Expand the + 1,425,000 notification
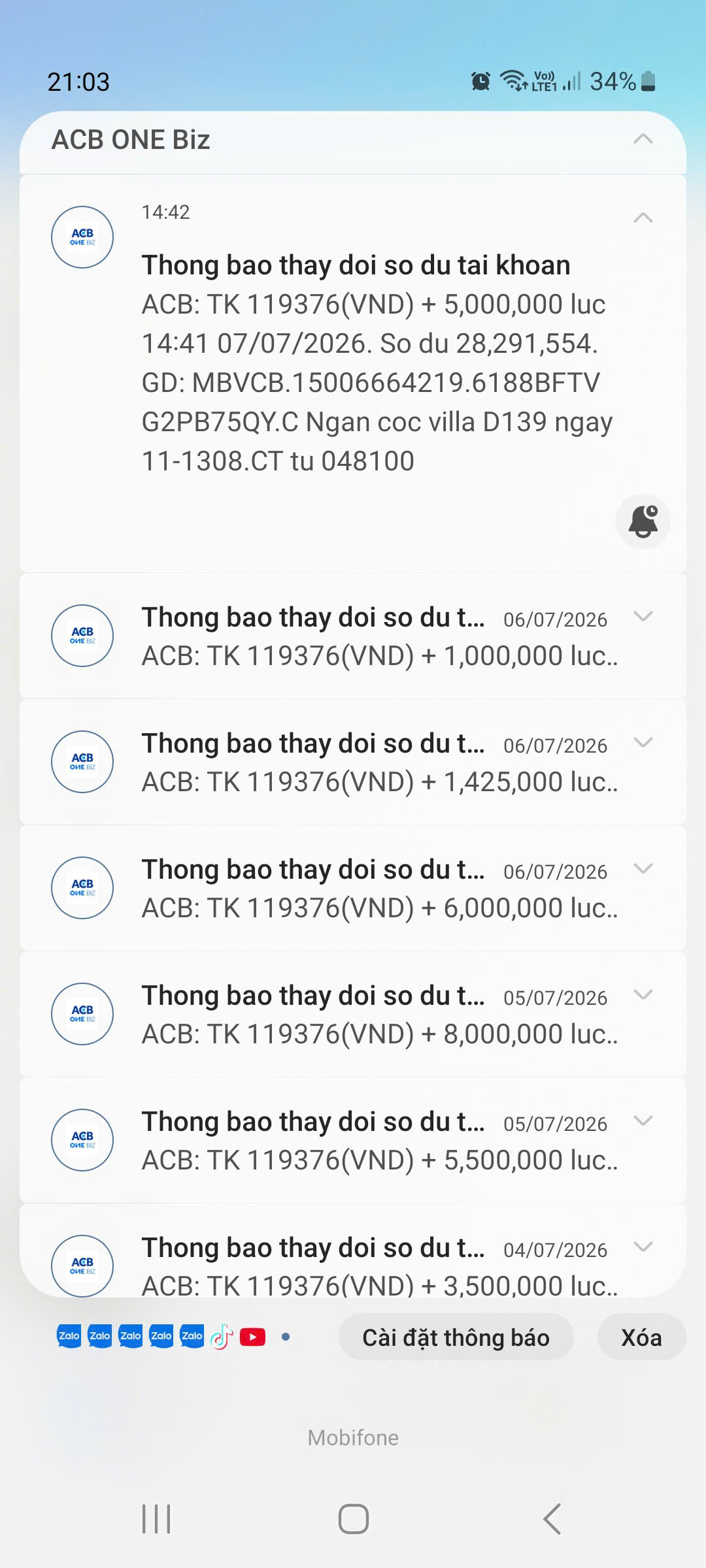The width and height of the screenshot is (706, 1568). tap(643, 742)
